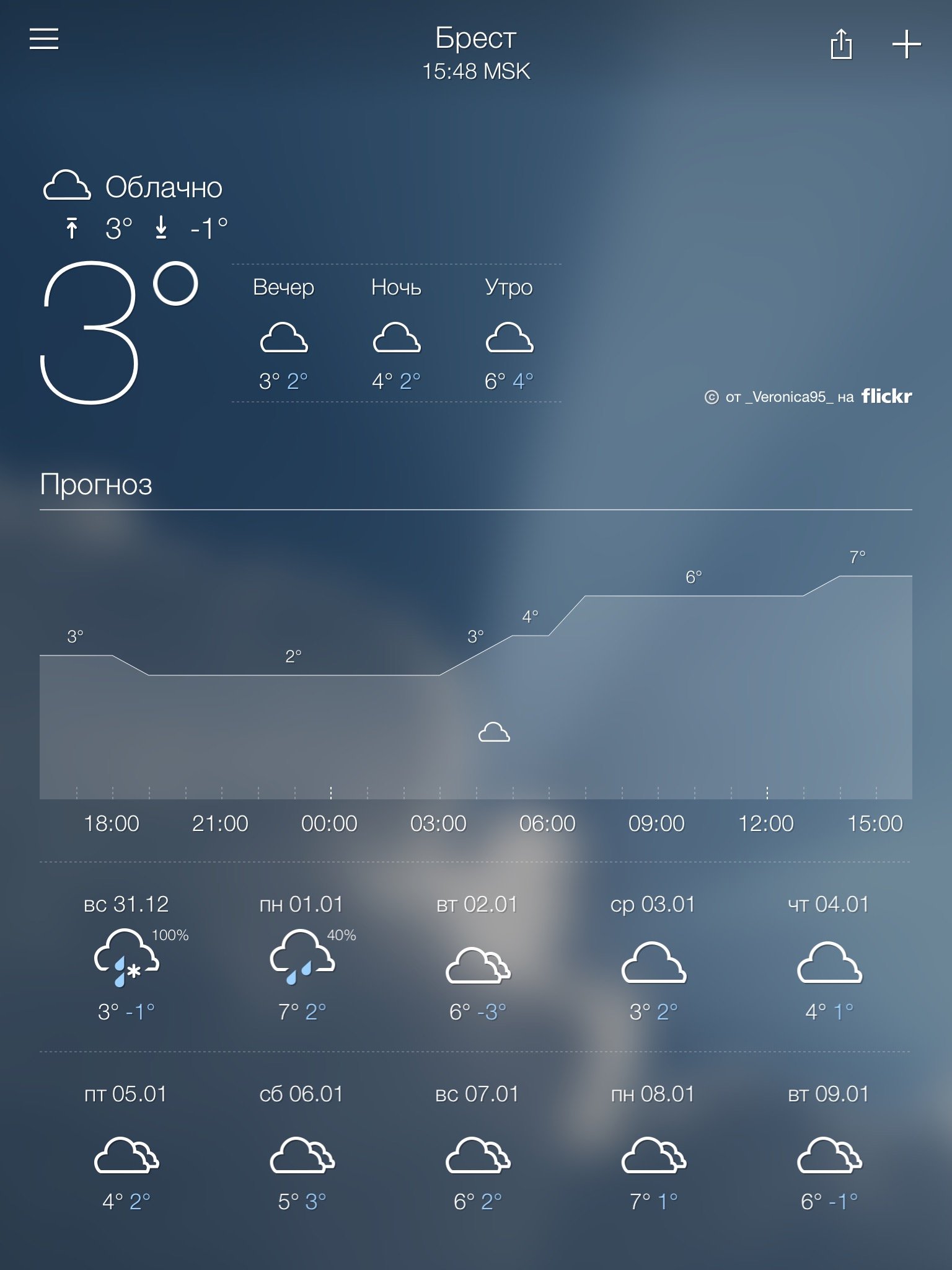Share the Брест weather forecast
The image size is (952, 1270).
point(841,45)
